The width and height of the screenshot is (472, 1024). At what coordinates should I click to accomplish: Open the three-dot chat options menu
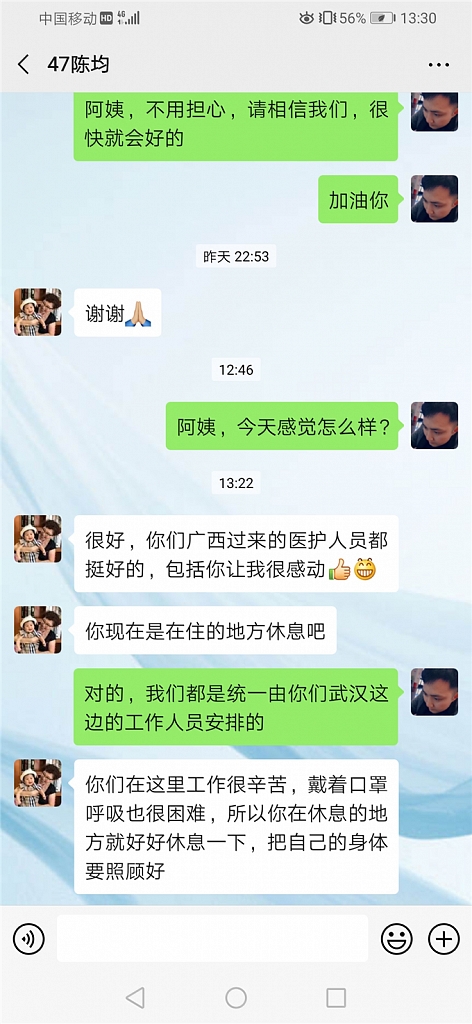439,65
